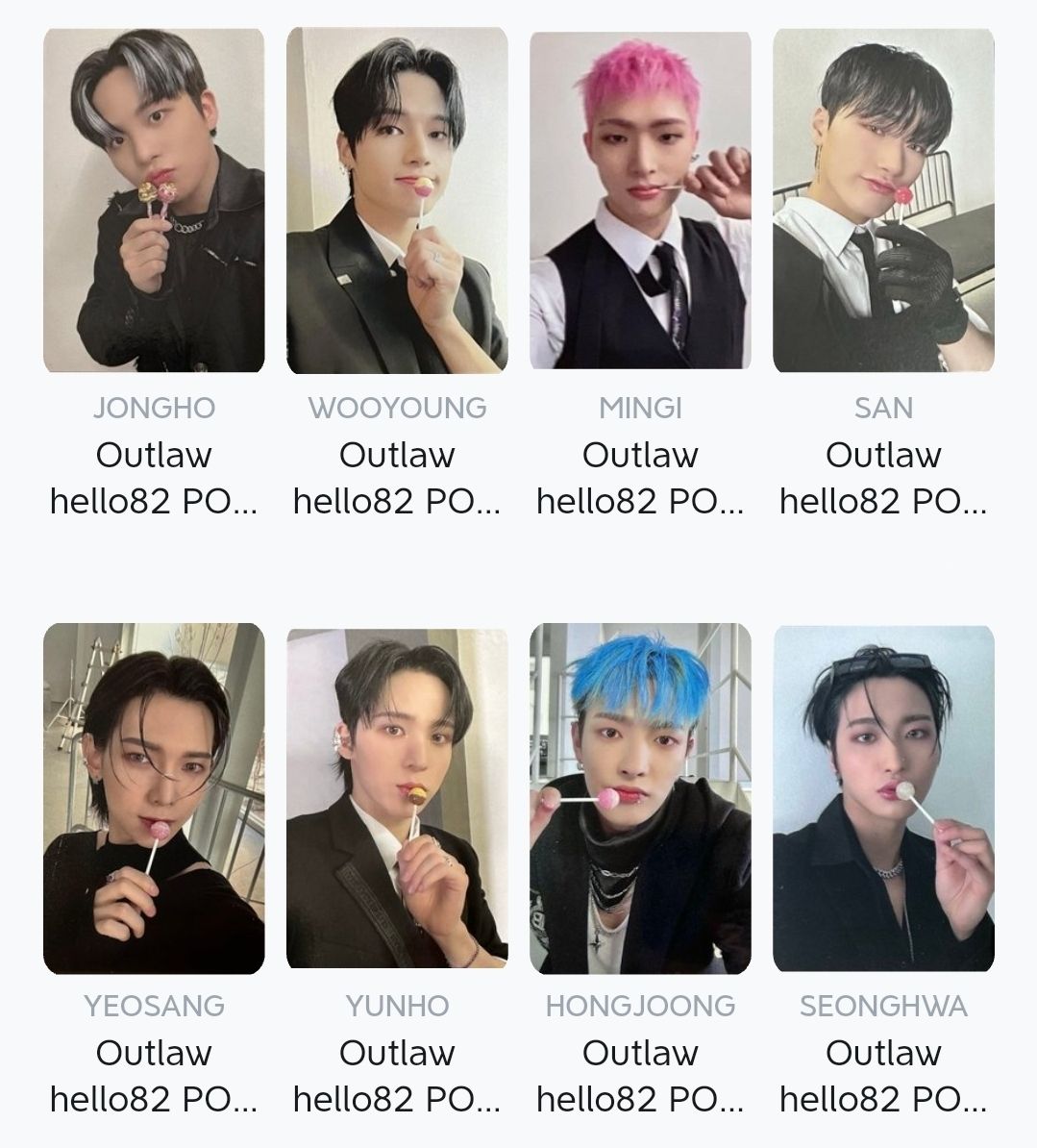Screen dimensions: 1037x1148
Task: View the MINGI Outlaw photocard
Action: pyautogui.click(x=640, y=200)
